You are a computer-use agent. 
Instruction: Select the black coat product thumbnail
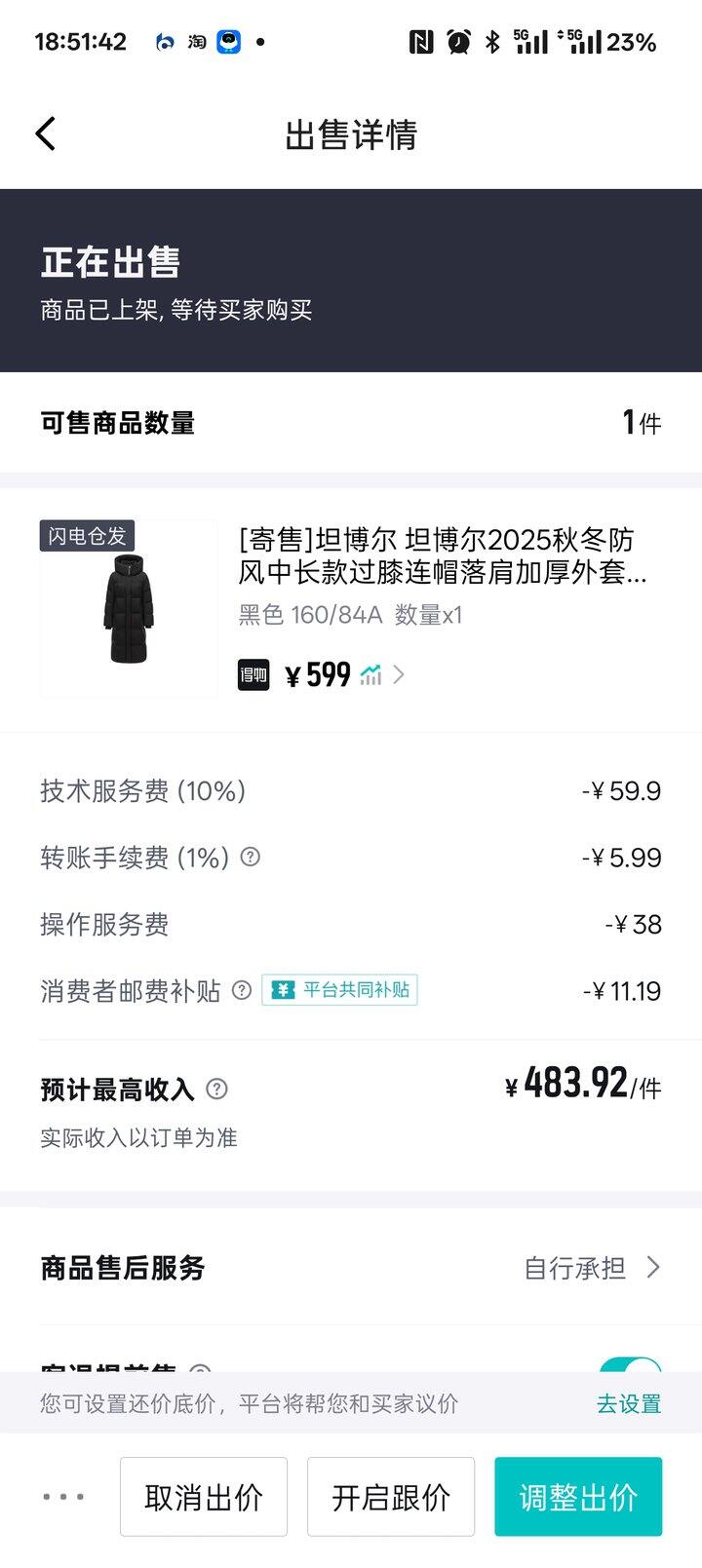tap(131, 610)
